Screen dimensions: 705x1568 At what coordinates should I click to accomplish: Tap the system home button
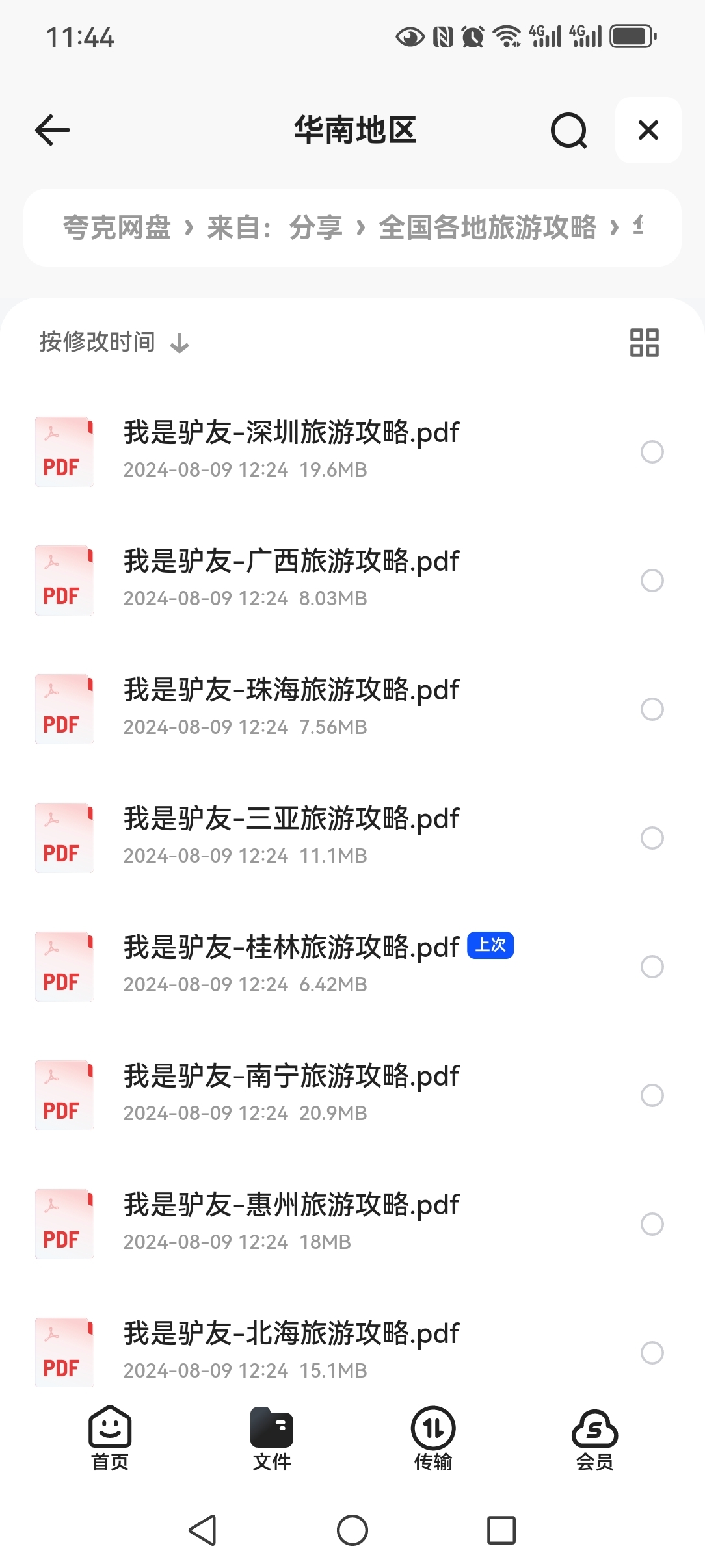pyautogui.click(x=352, y=1530)
